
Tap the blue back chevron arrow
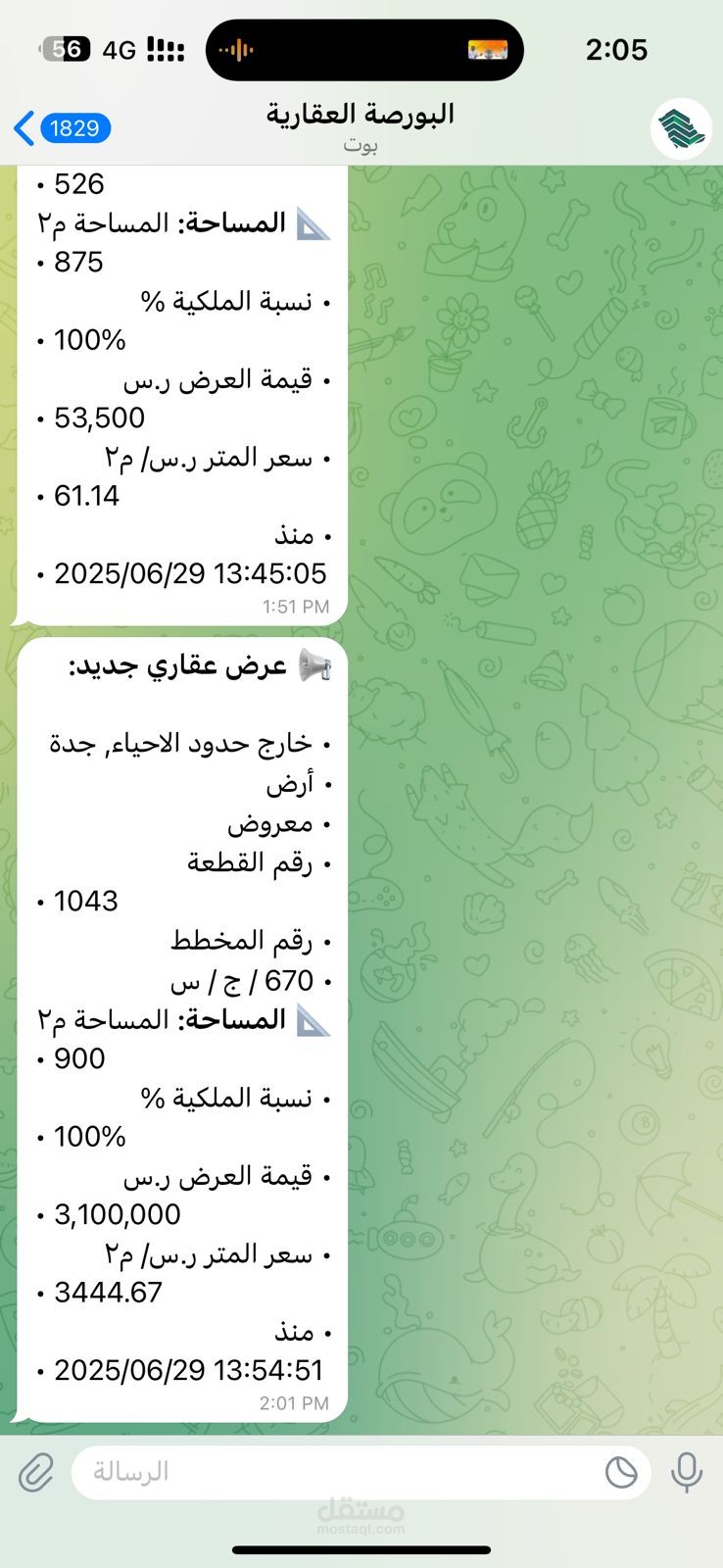point(24,127)
